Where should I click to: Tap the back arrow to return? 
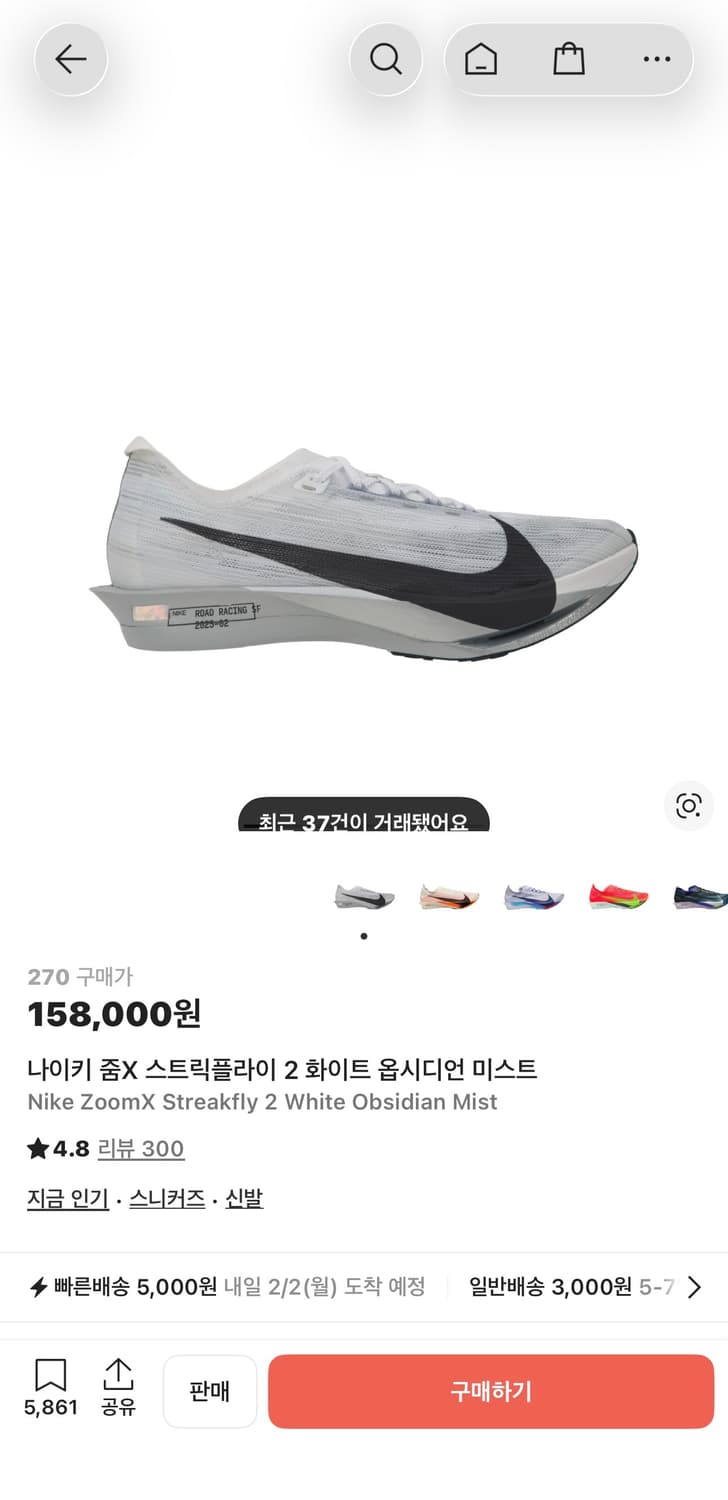click(x=70, y=59)
